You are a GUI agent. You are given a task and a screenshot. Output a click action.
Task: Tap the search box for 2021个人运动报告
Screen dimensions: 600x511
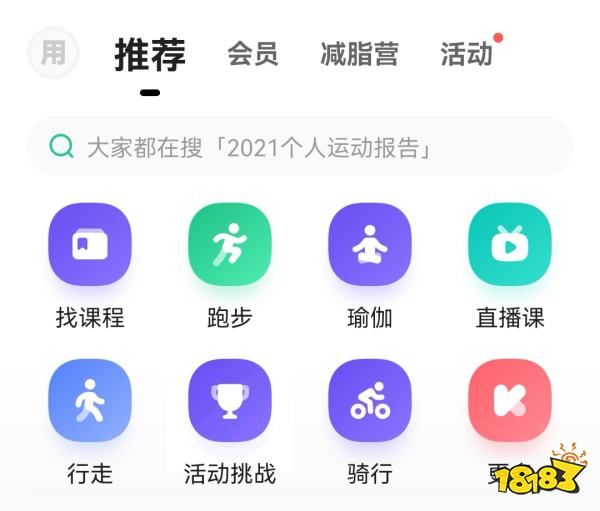pyautogui.click(x=300, y=148)
